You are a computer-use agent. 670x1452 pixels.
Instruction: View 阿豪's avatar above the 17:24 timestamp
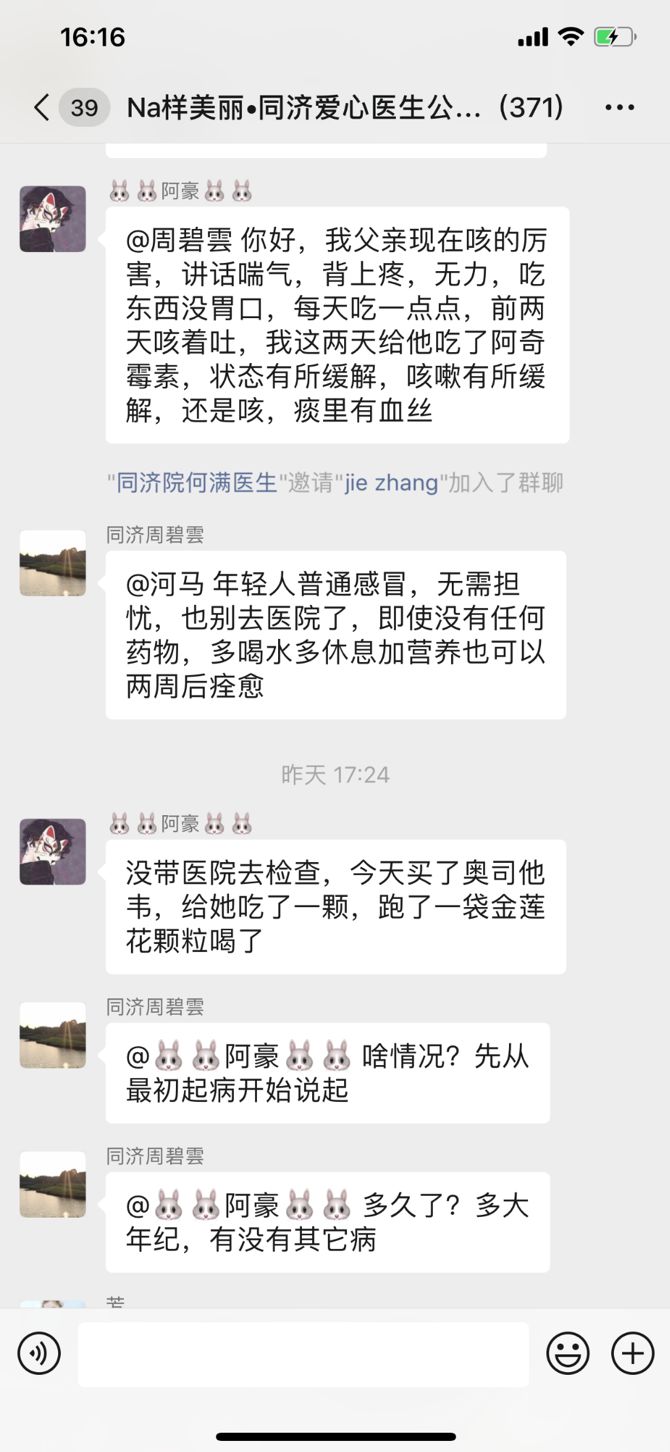tap(53, 219)
